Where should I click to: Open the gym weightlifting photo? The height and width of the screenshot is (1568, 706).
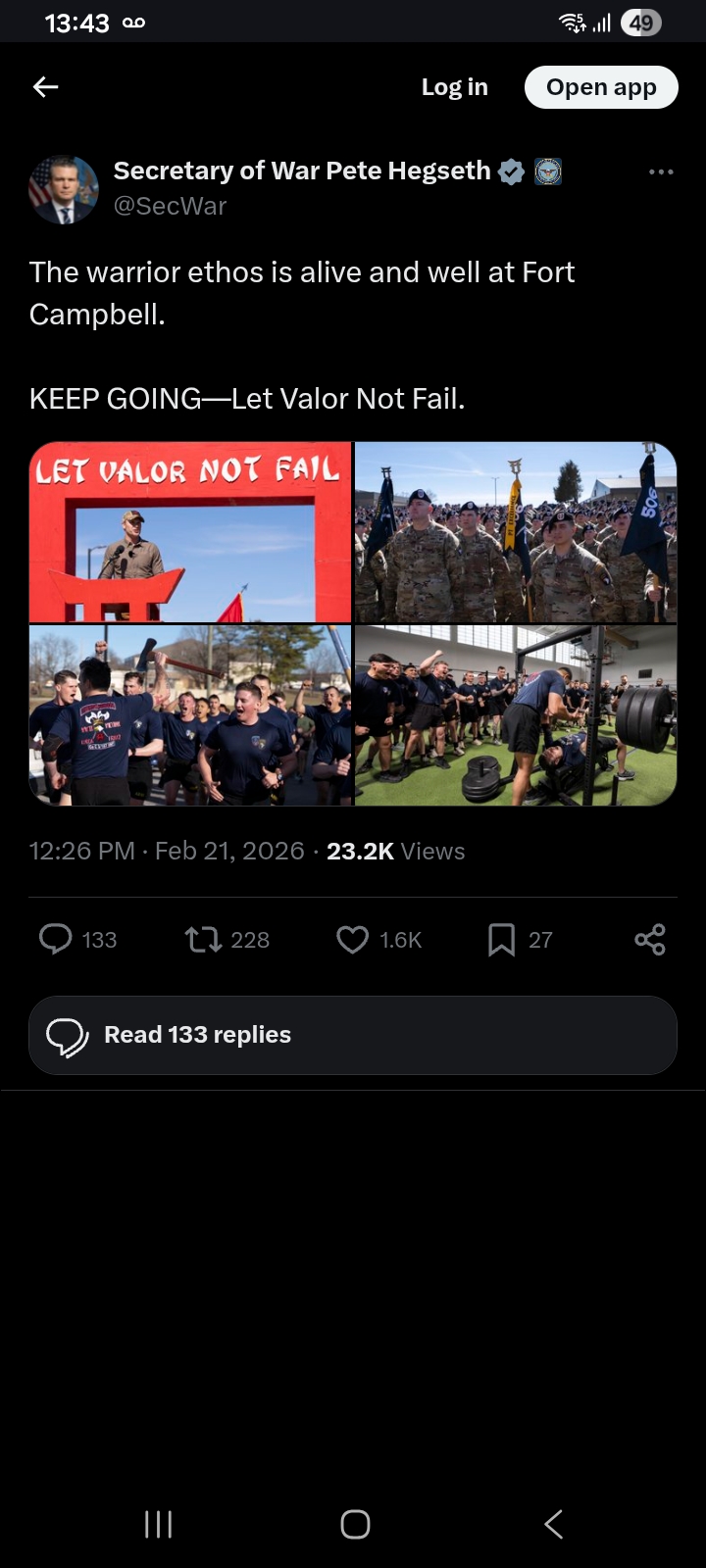[516, 715]
